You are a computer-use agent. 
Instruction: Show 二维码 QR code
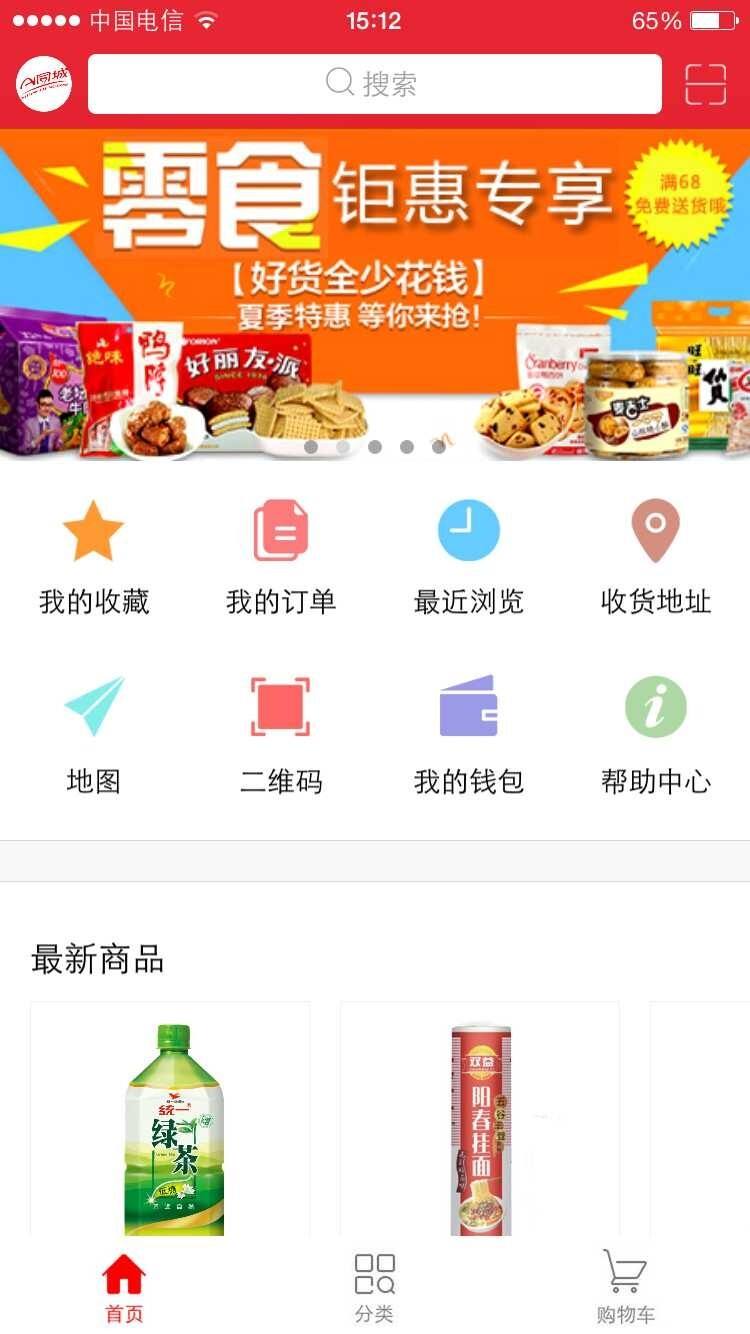pos(281,735)
